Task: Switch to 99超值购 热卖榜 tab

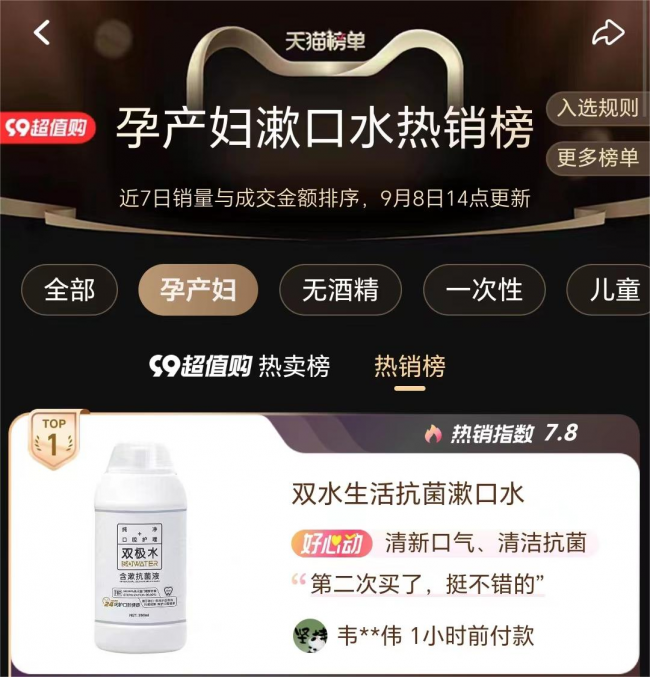Action: [240, 367]
